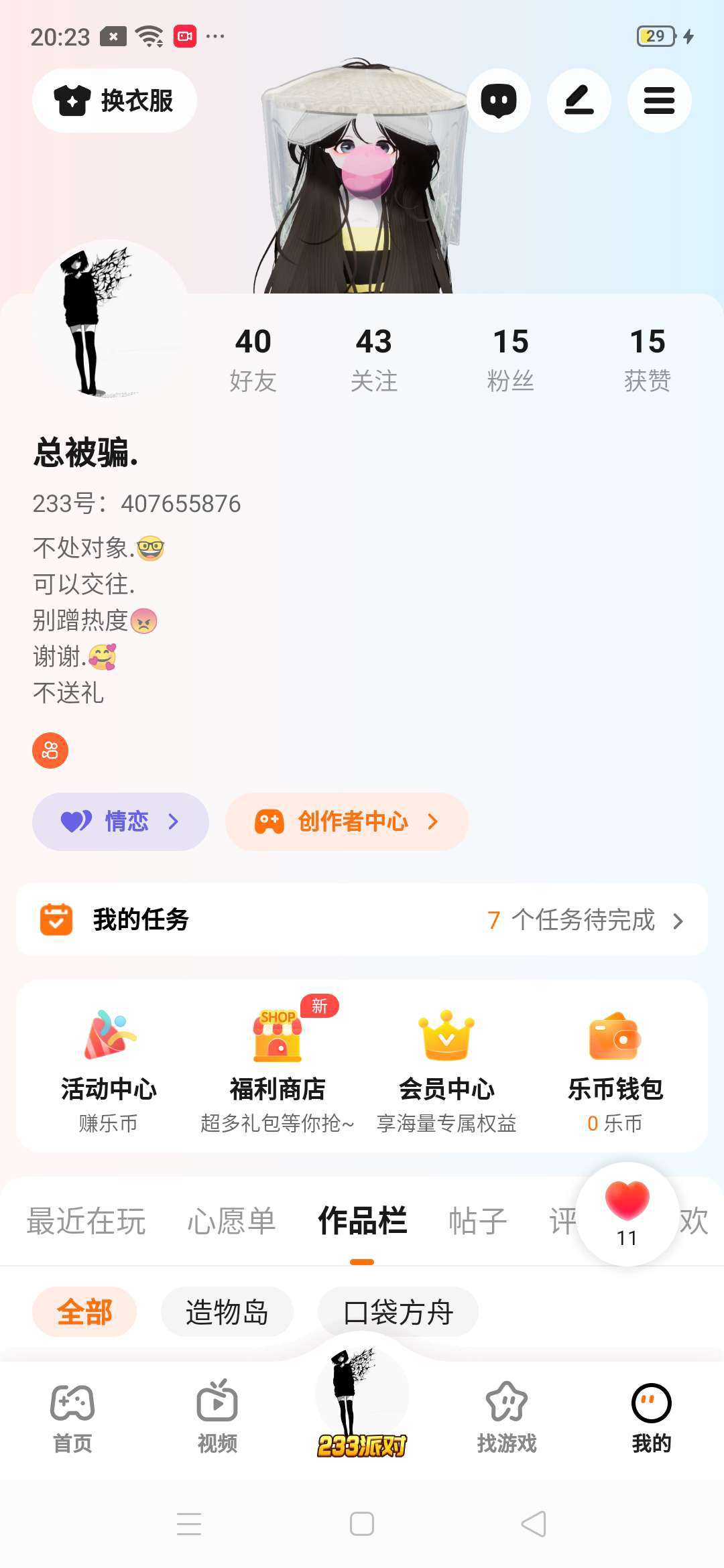Screen dimensions: 724x1568
Task: Go to 创作者中心 creator center
Action: (347, 822)
